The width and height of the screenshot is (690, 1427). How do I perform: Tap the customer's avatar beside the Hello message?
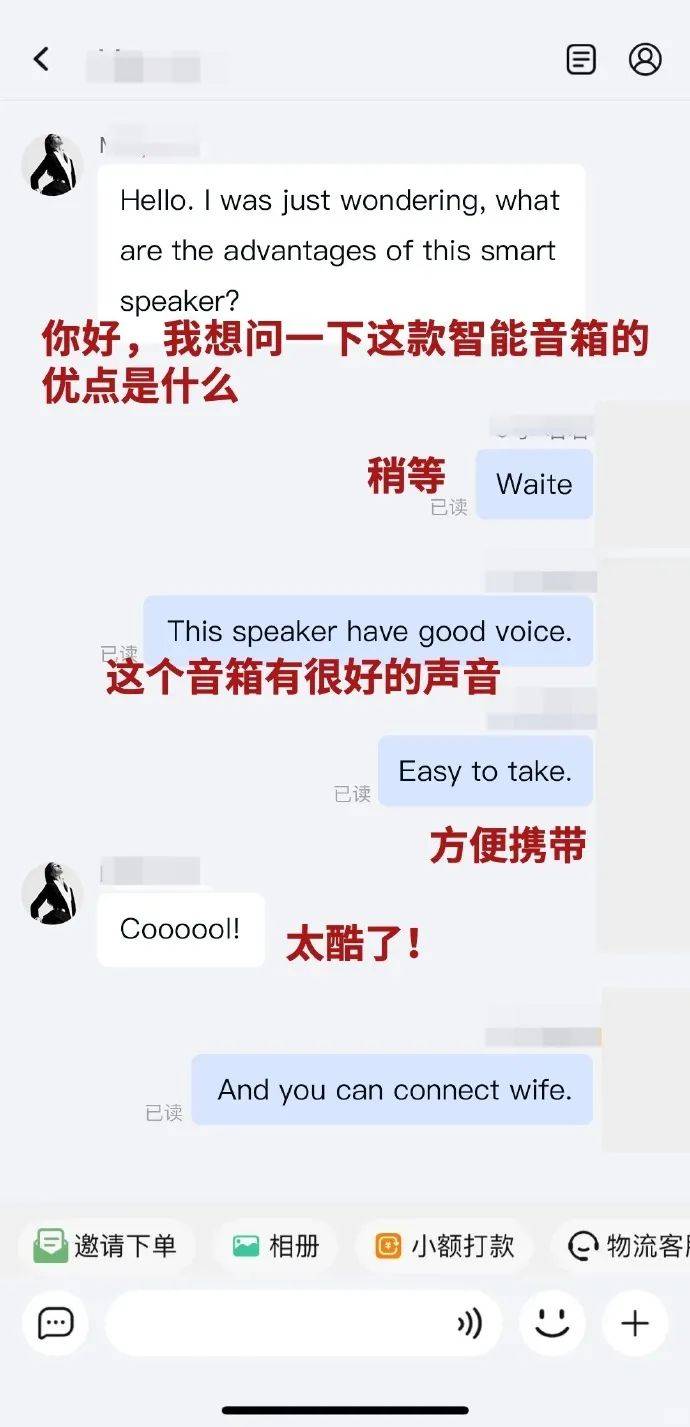[x=52, y=165]
